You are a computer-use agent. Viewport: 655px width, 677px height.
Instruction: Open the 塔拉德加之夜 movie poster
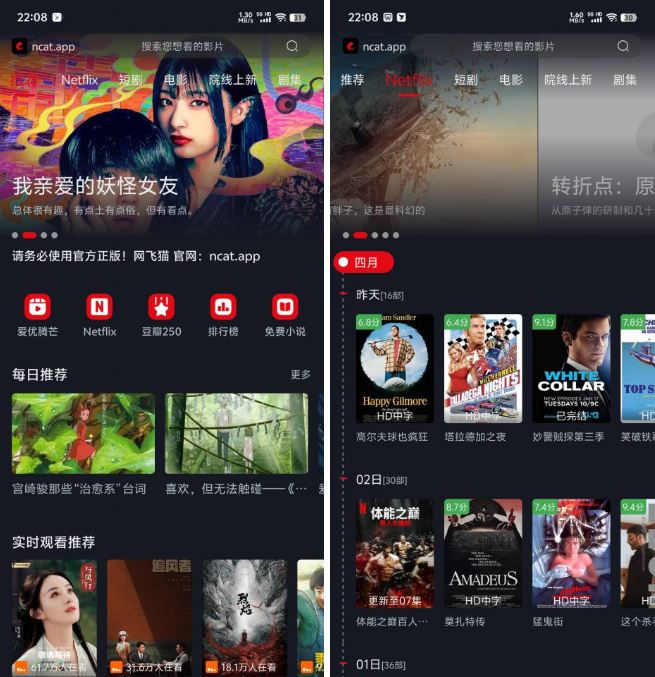(483, 369)
